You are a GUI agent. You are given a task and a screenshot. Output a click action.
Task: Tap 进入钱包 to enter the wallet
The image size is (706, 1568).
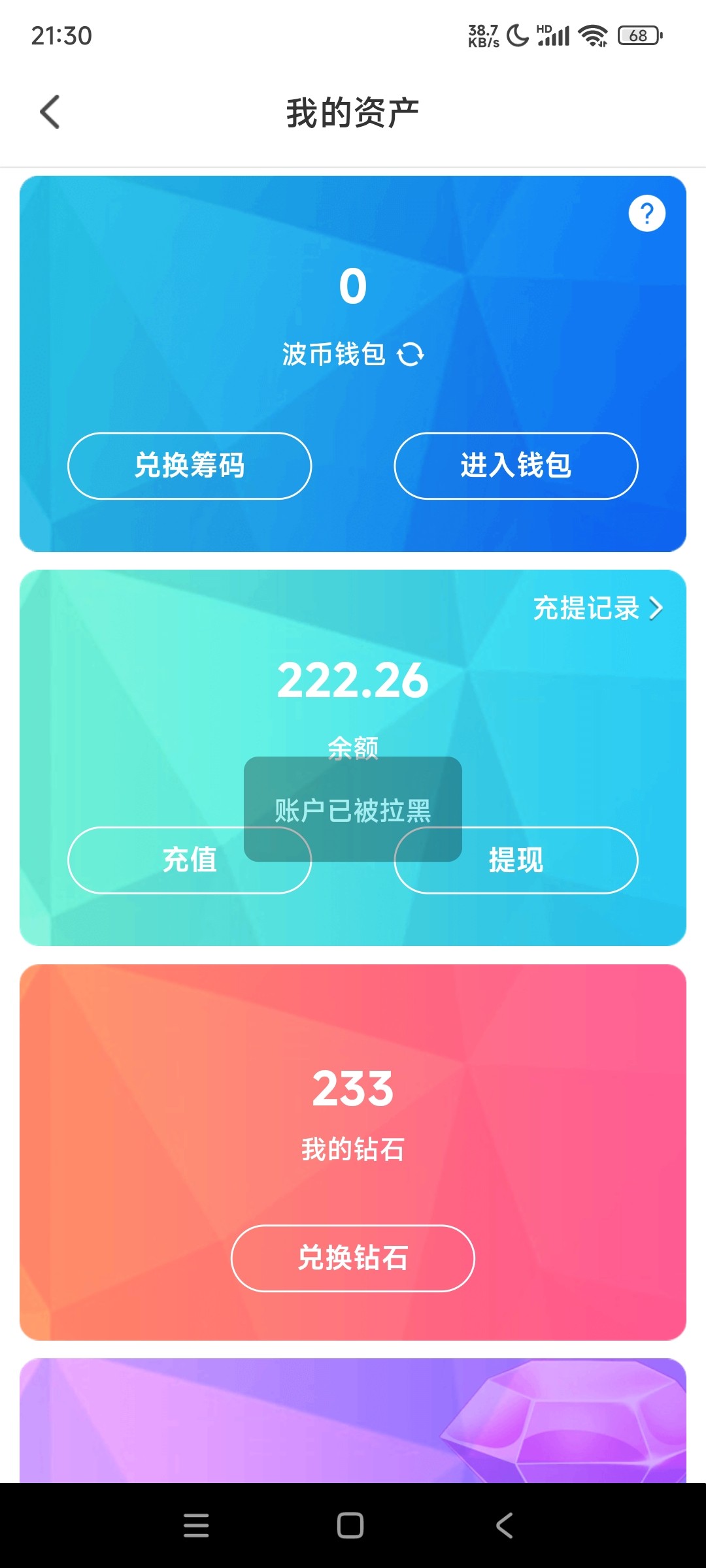pyautogui.click(x=516, y=466)
